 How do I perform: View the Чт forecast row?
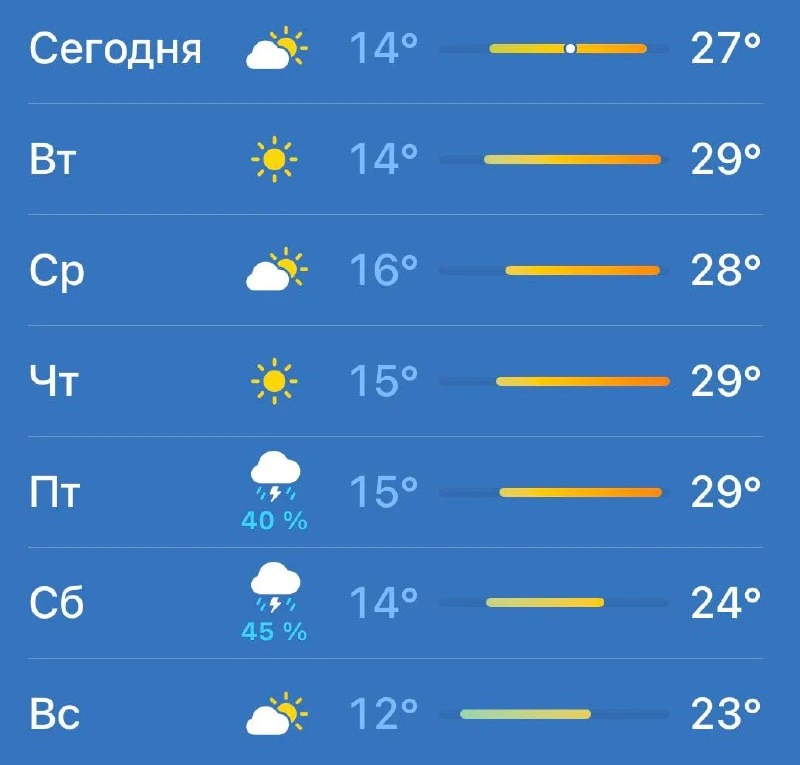(x=395, y=381)
